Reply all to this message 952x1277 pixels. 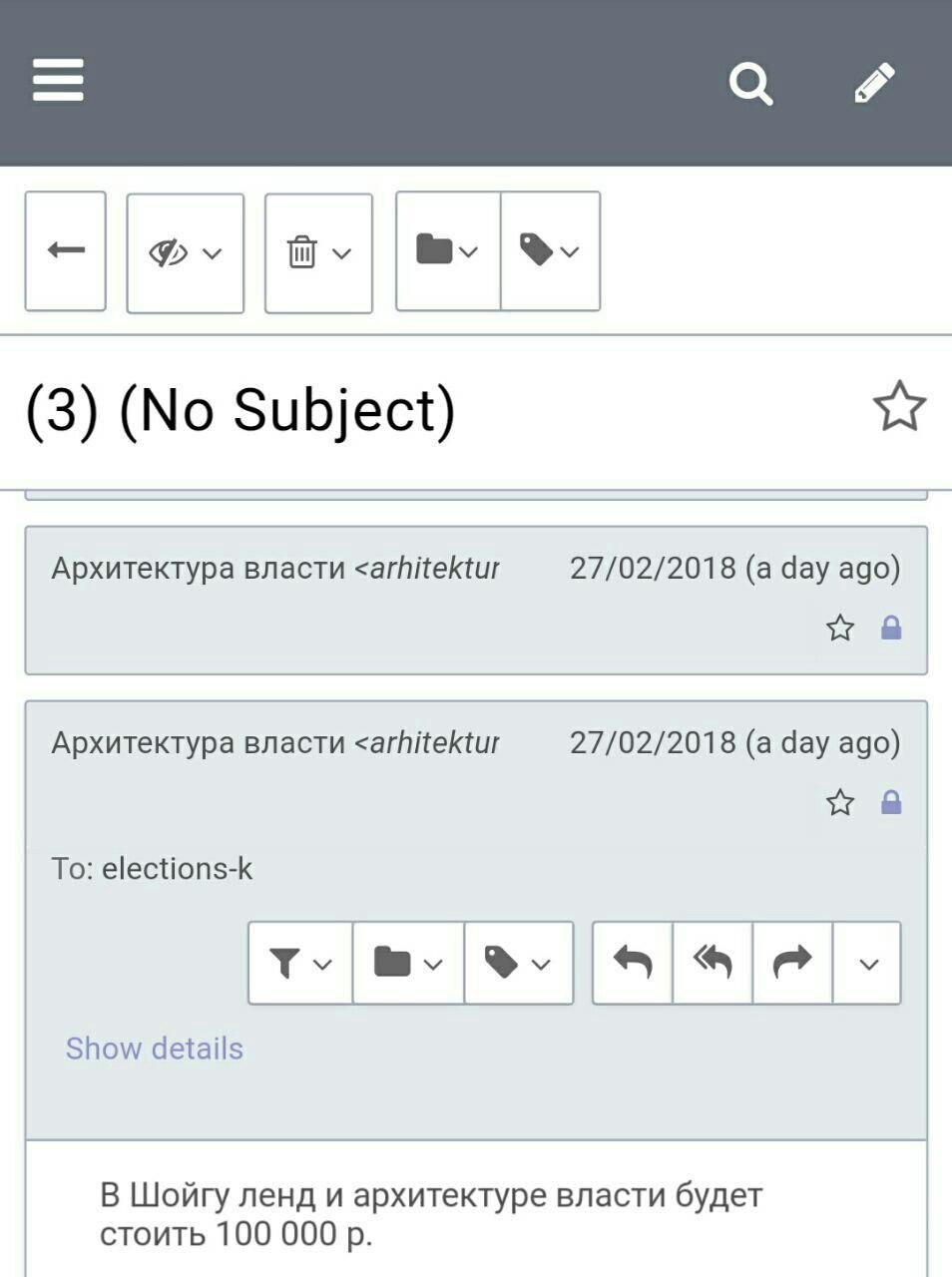(x=713, y=963)
